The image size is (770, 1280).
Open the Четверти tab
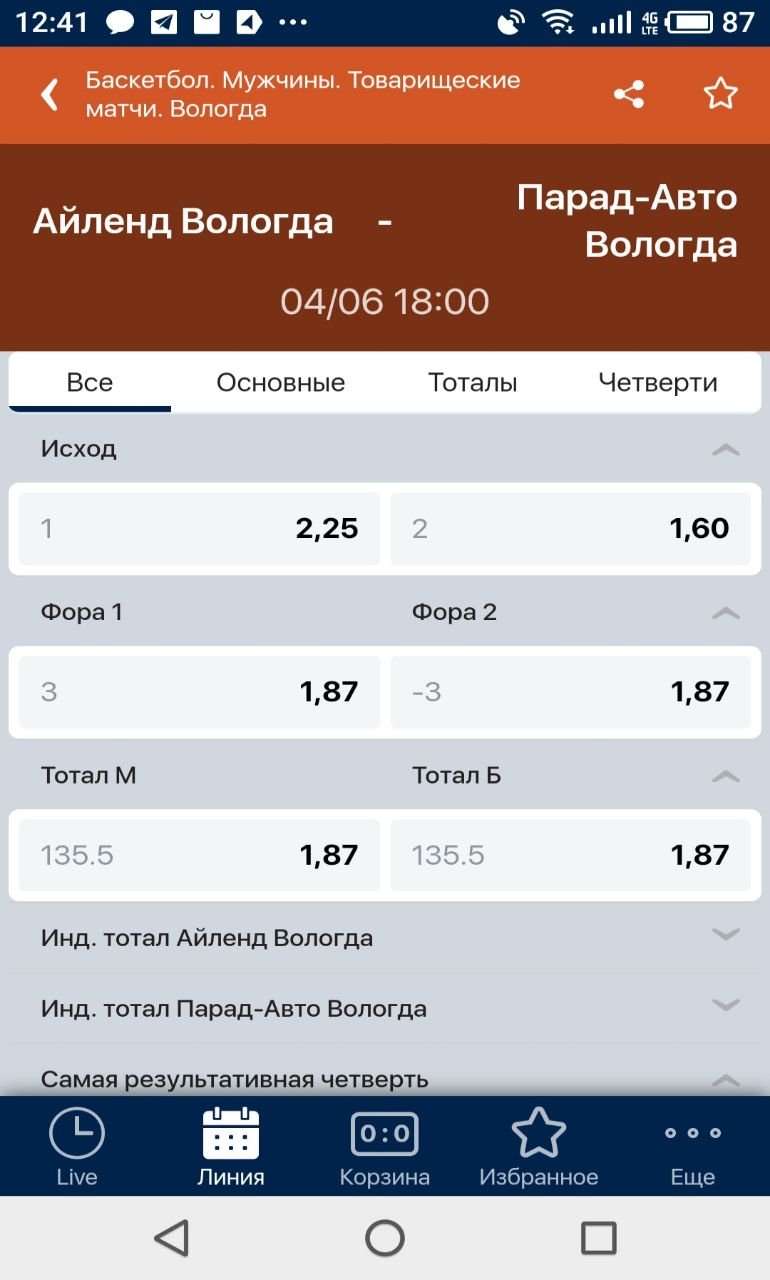658,382
